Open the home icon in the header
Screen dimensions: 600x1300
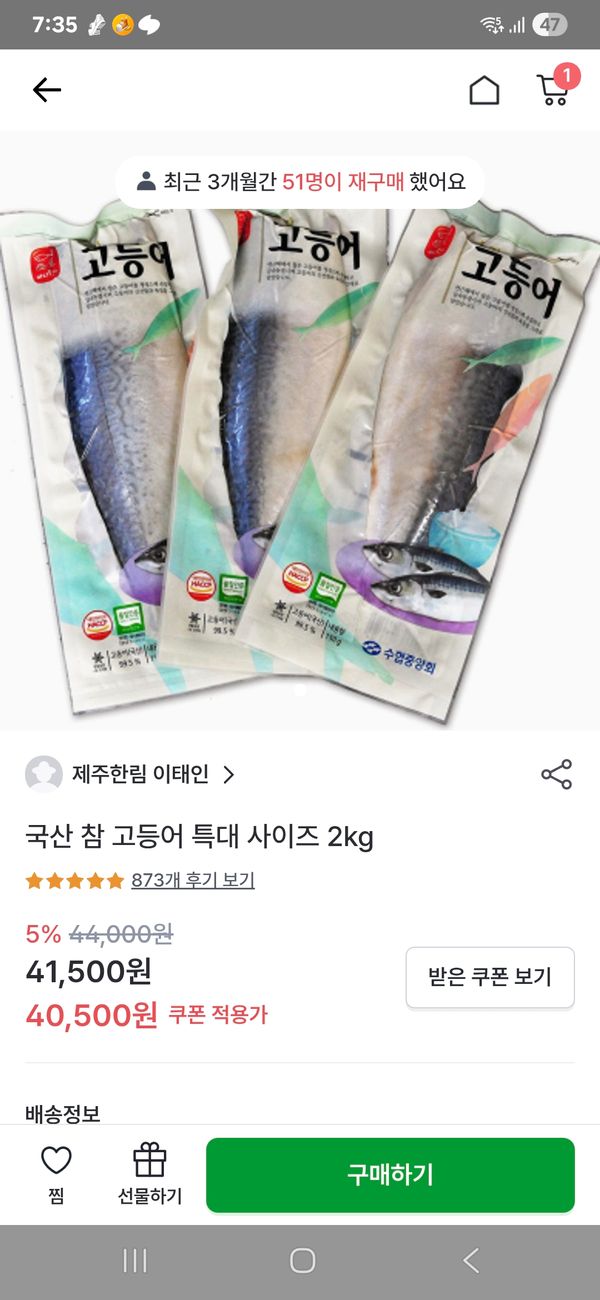tap(484, 90)
